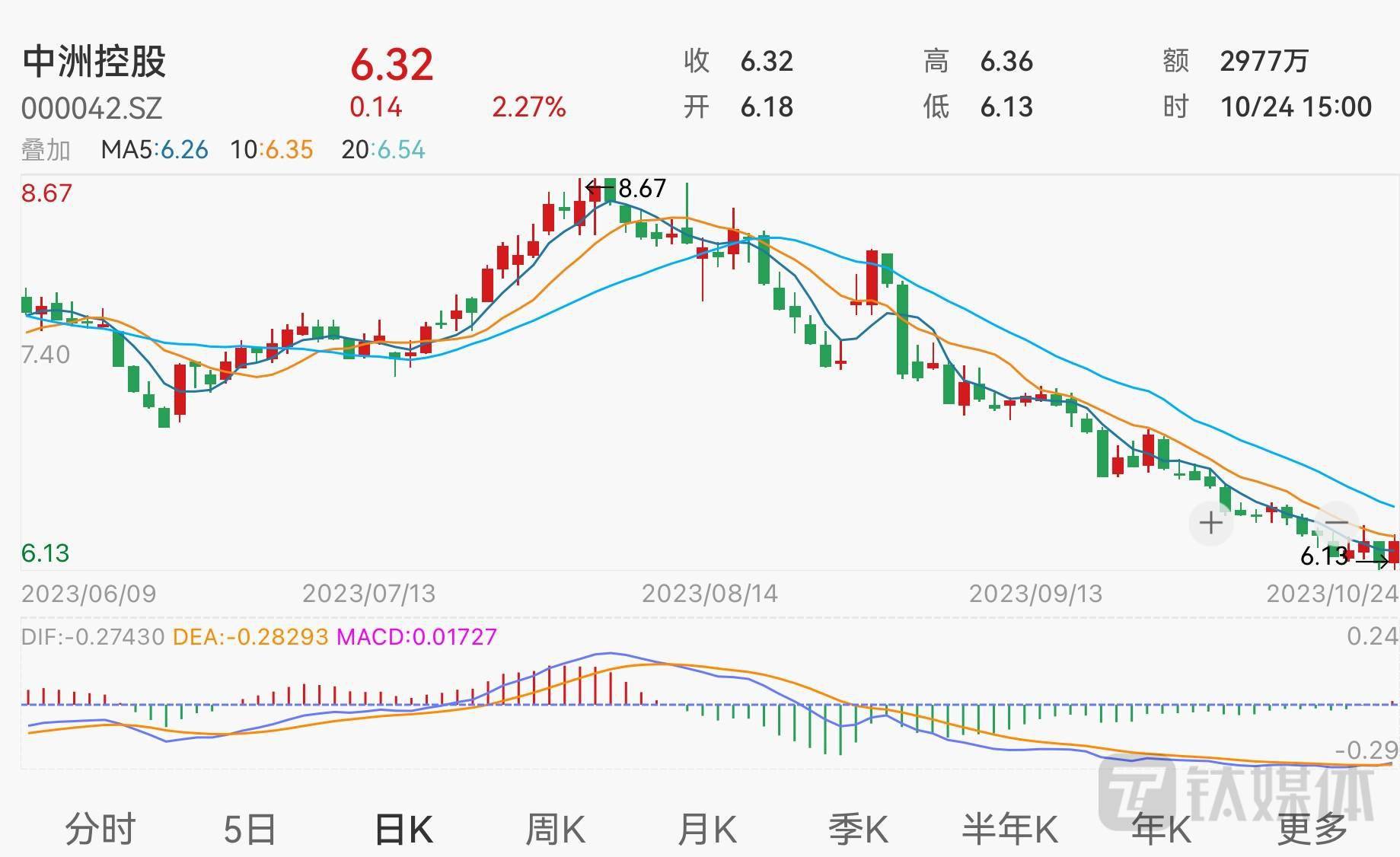This screenshot has width=1400, height=857.
Task: Zoom in the chart with plus button
Action: point(1210,523)
